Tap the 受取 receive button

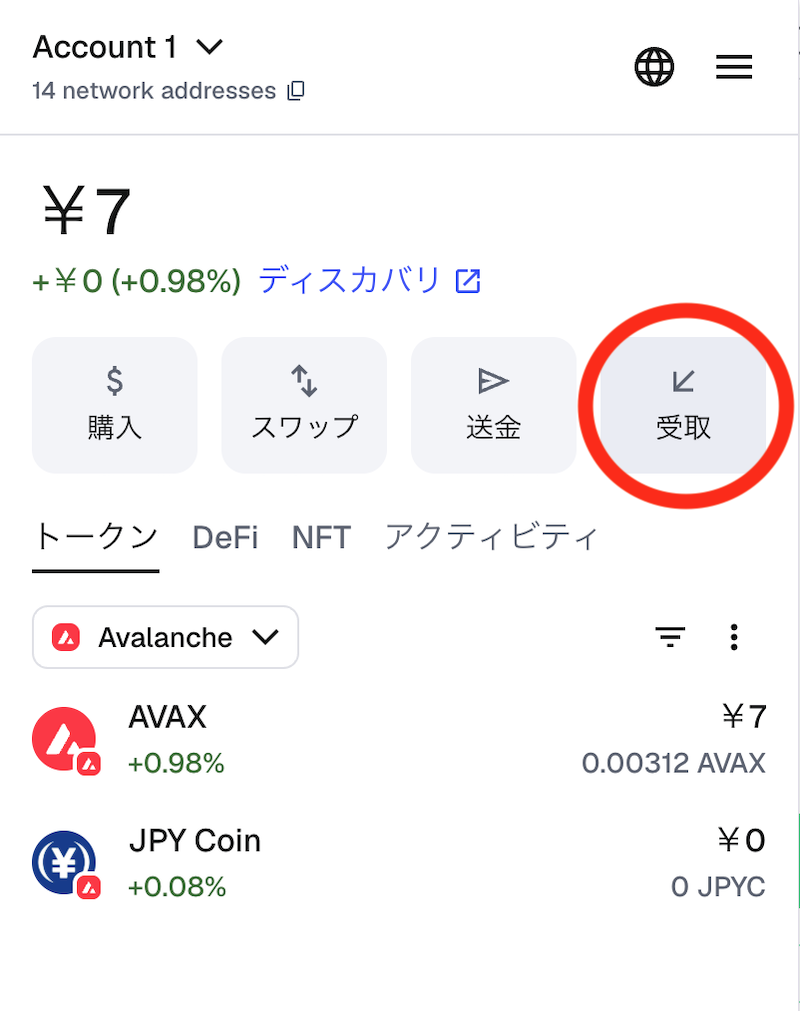pyautogui.click(x=683, y=405)
